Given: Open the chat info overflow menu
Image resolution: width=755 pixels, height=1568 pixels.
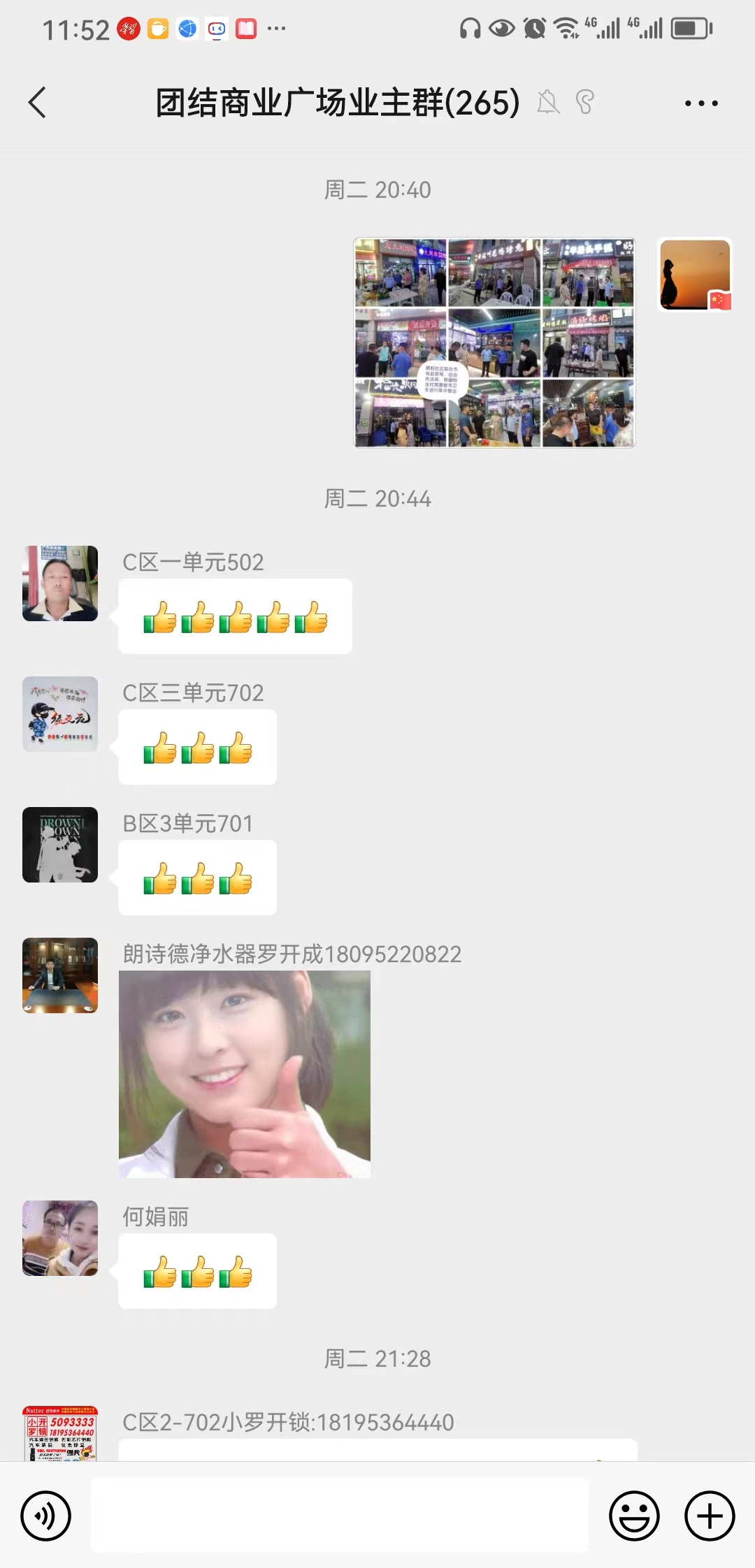Looking at the screenshot, I should tap(700, 103).
